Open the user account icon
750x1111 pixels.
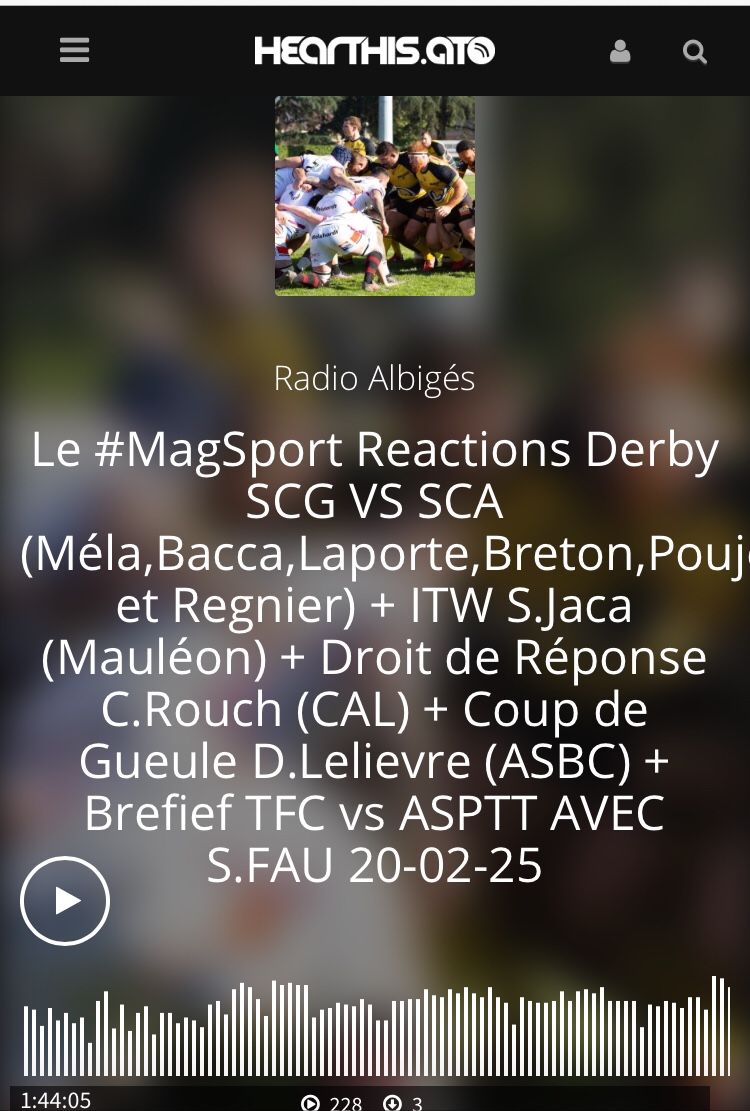[620, 51]
